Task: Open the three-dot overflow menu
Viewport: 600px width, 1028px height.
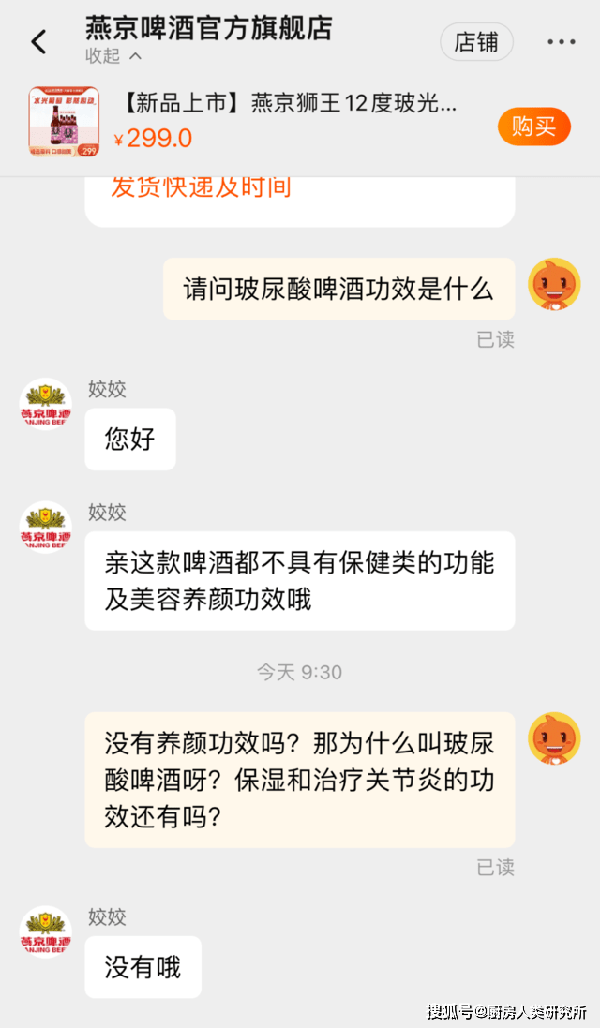Action: (x=561, y=42)
